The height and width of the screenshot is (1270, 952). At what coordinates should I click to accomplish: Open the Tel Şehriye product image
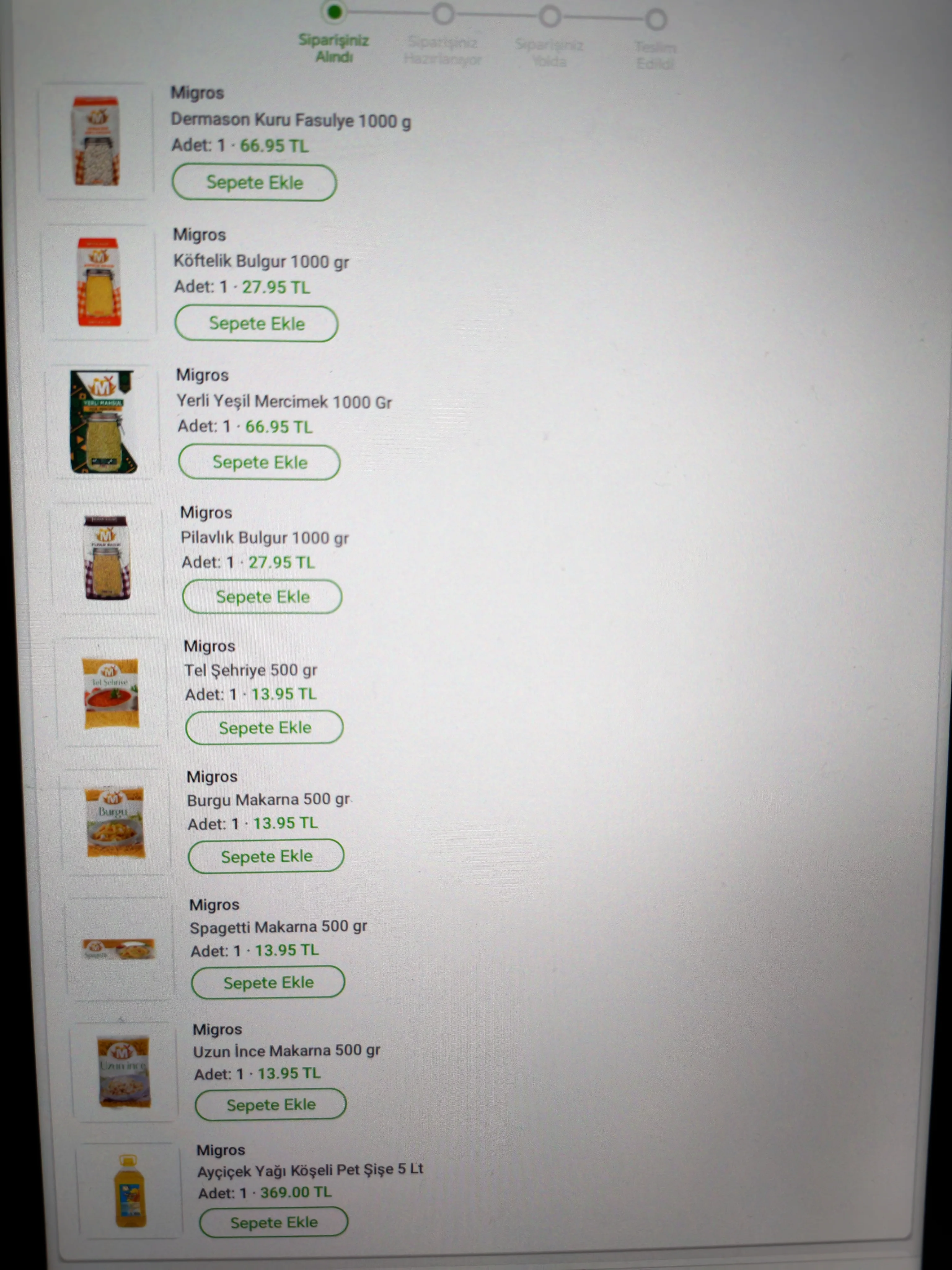click(x=111, y=693)
